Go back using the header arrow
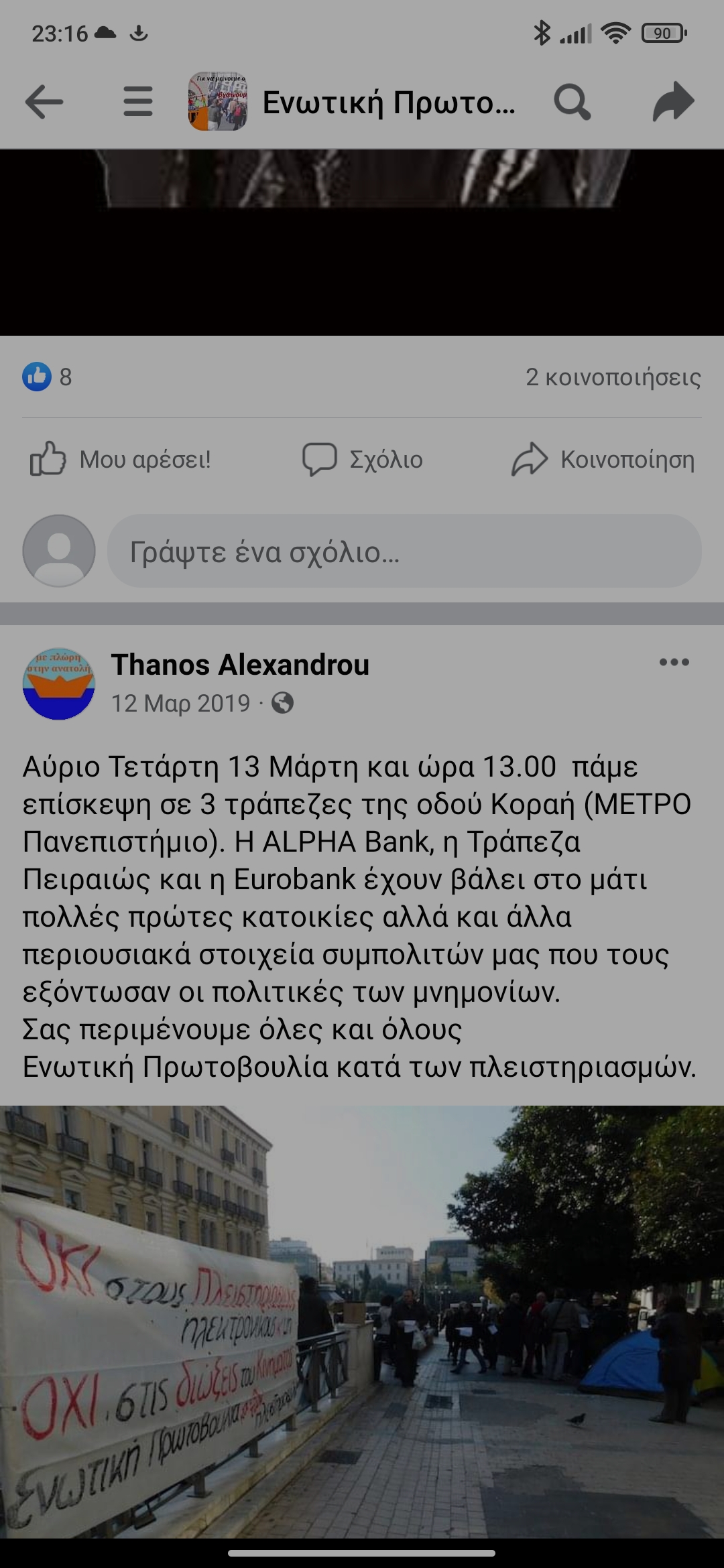Viewport: 724px width, 1568px height. (x=44, y=103)
